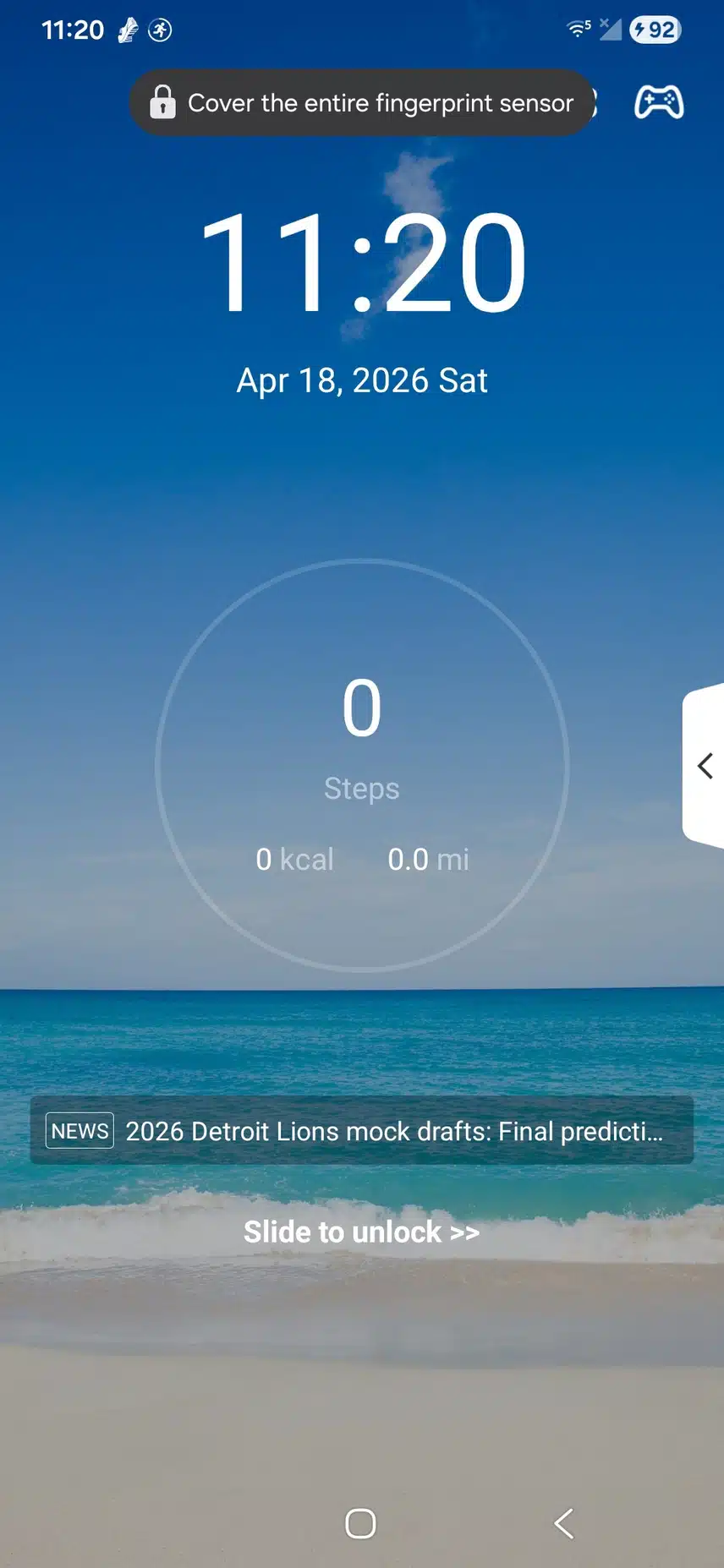Screen dimensions: 724x1568
Task: Tap the navigation bar home button
Action: [x=361, y=1523]
